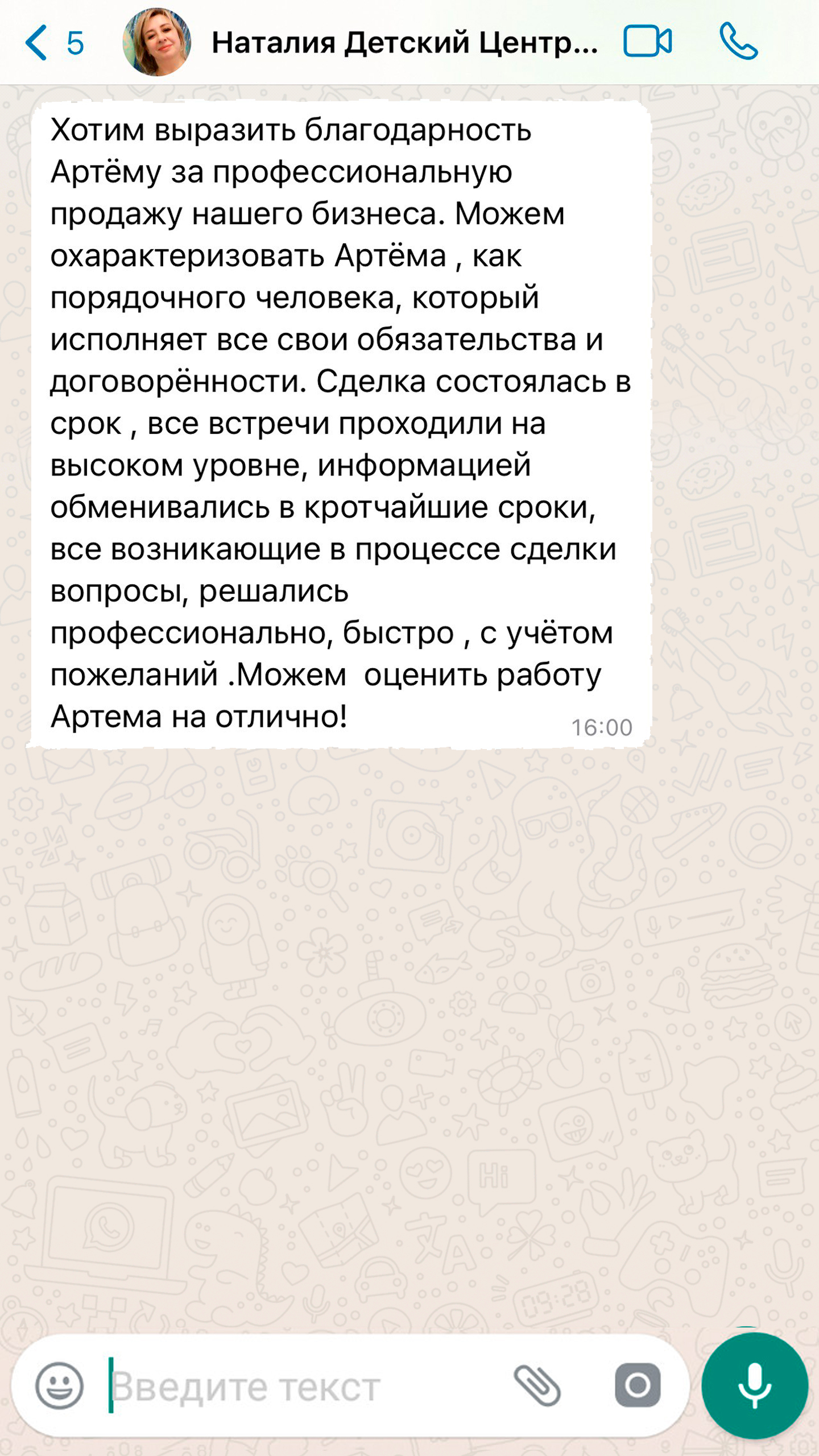Viewport: 819px width, 1456px height.
Task: View Наталия's profile photo
Action: pos(156,42)
